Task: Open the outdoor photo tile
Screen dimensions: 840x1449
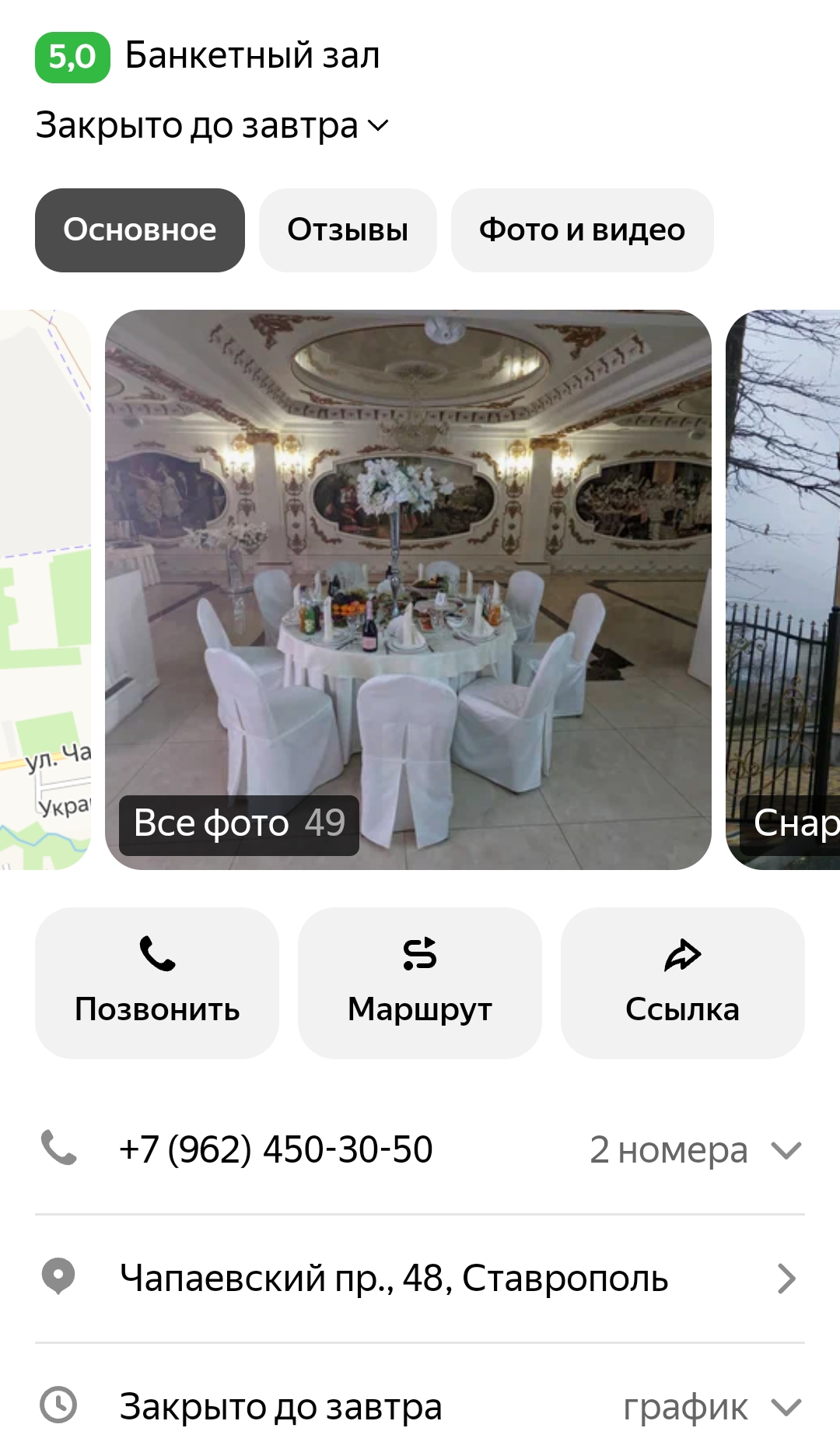Action: pos(783,589)
